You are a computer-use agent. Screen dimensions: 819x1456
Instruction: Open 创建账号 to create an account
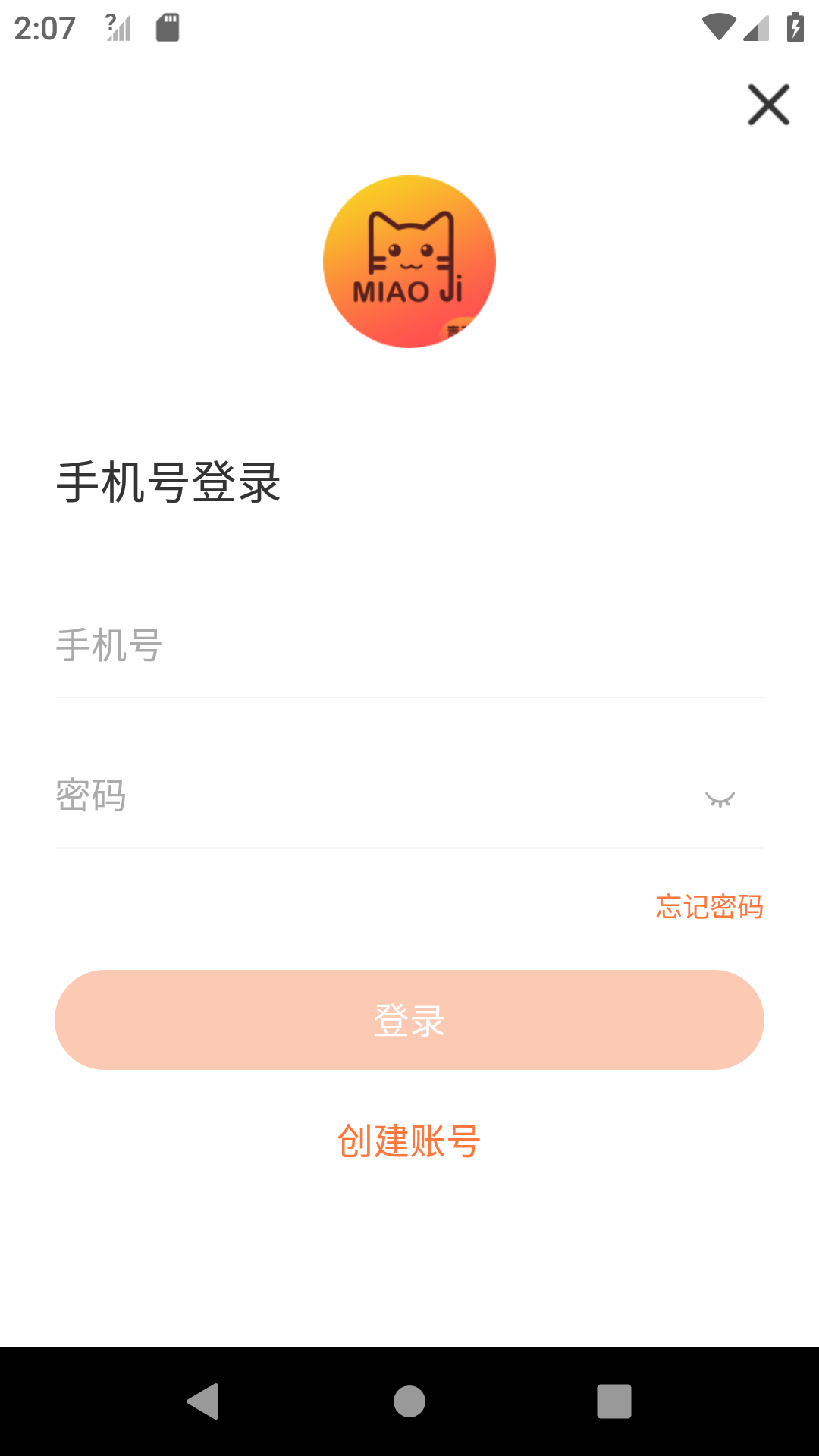coord(409,1140)
